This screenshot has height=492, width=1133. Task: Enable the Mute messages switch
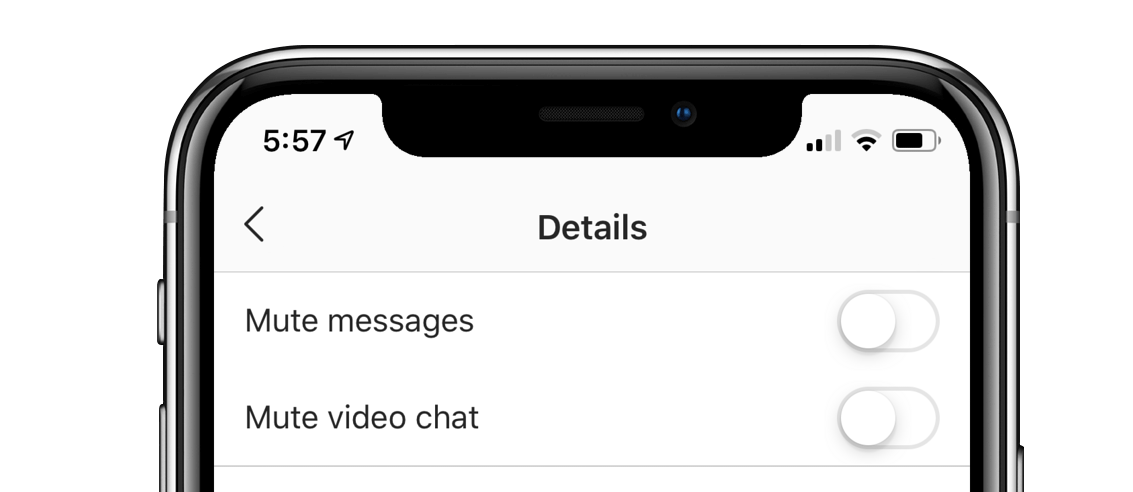coord(887,323)
